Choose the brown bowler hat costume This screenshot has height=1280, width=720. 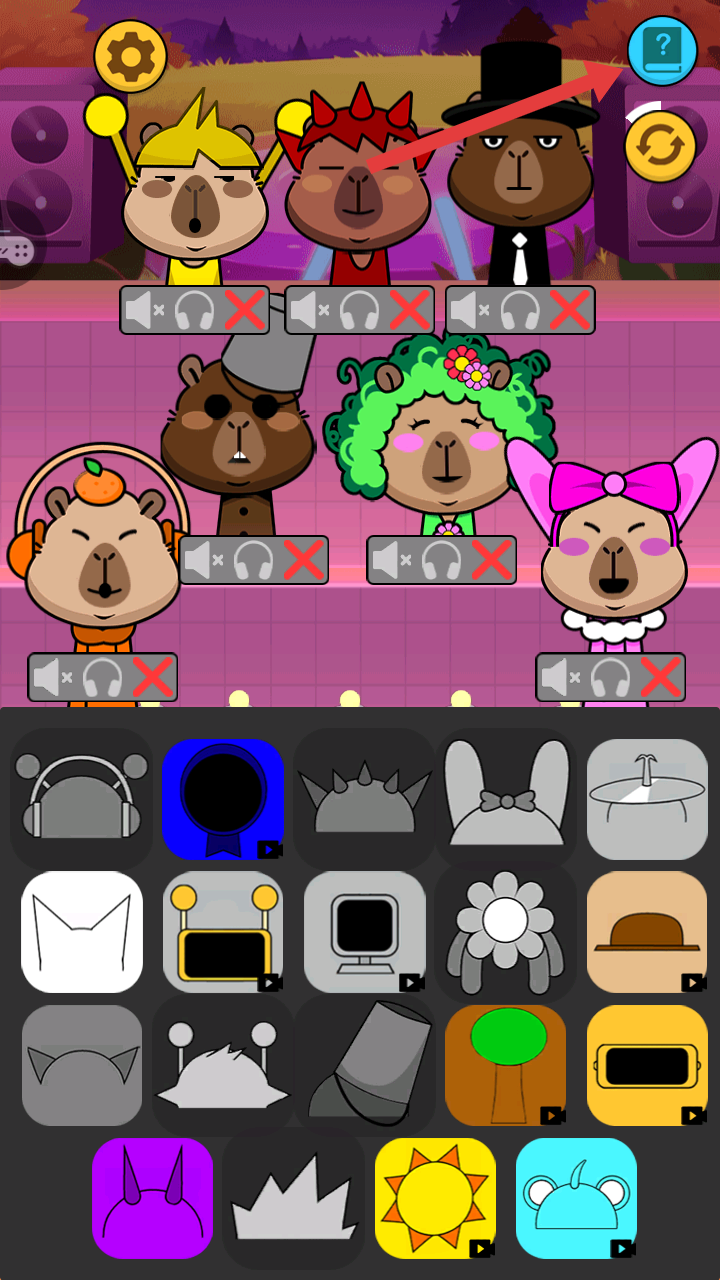click(x=647, y=931)
